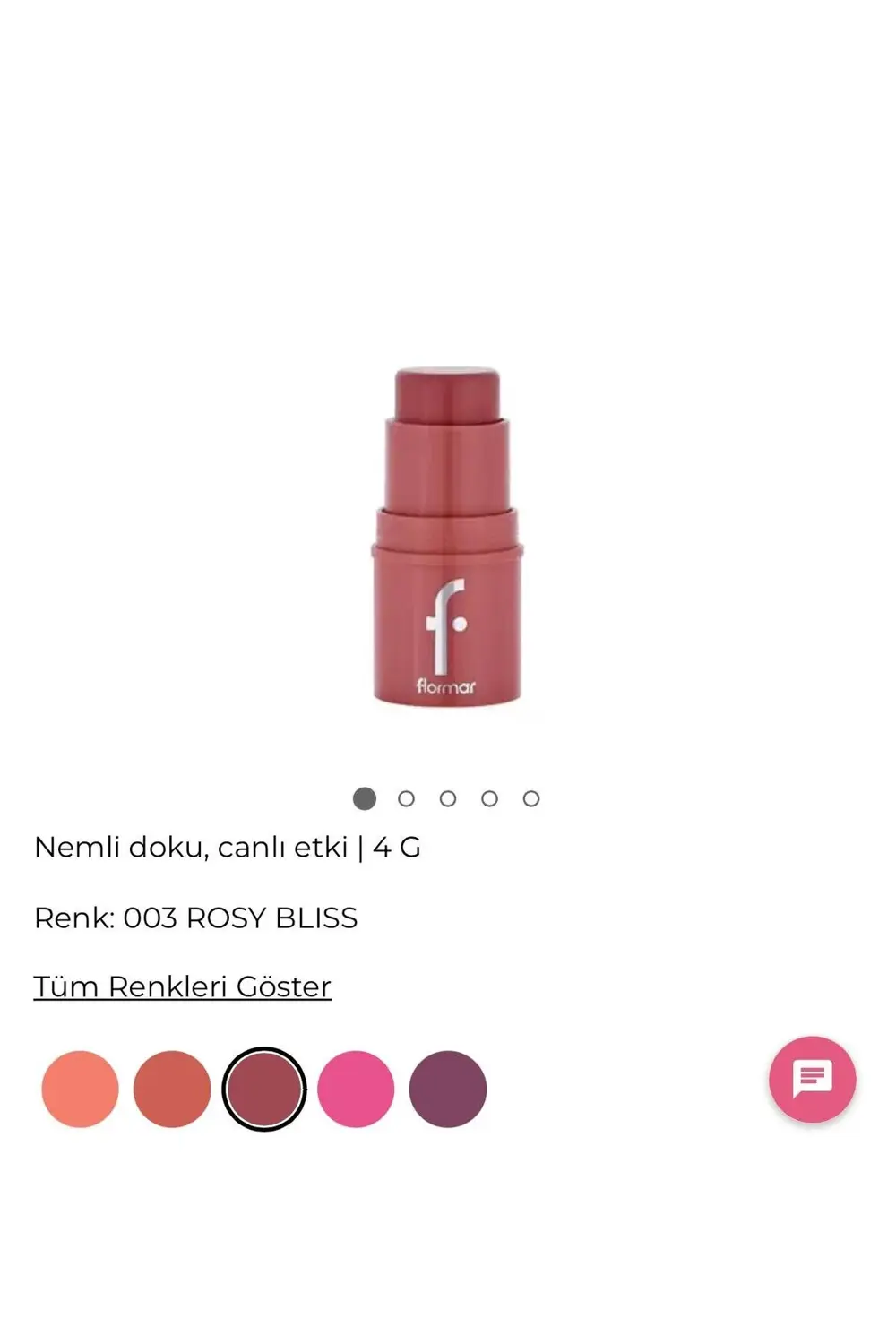The height and width of the screenshot is (1344, 896).
Task: Pick the bright pink color swatch
Action: 355,1089
